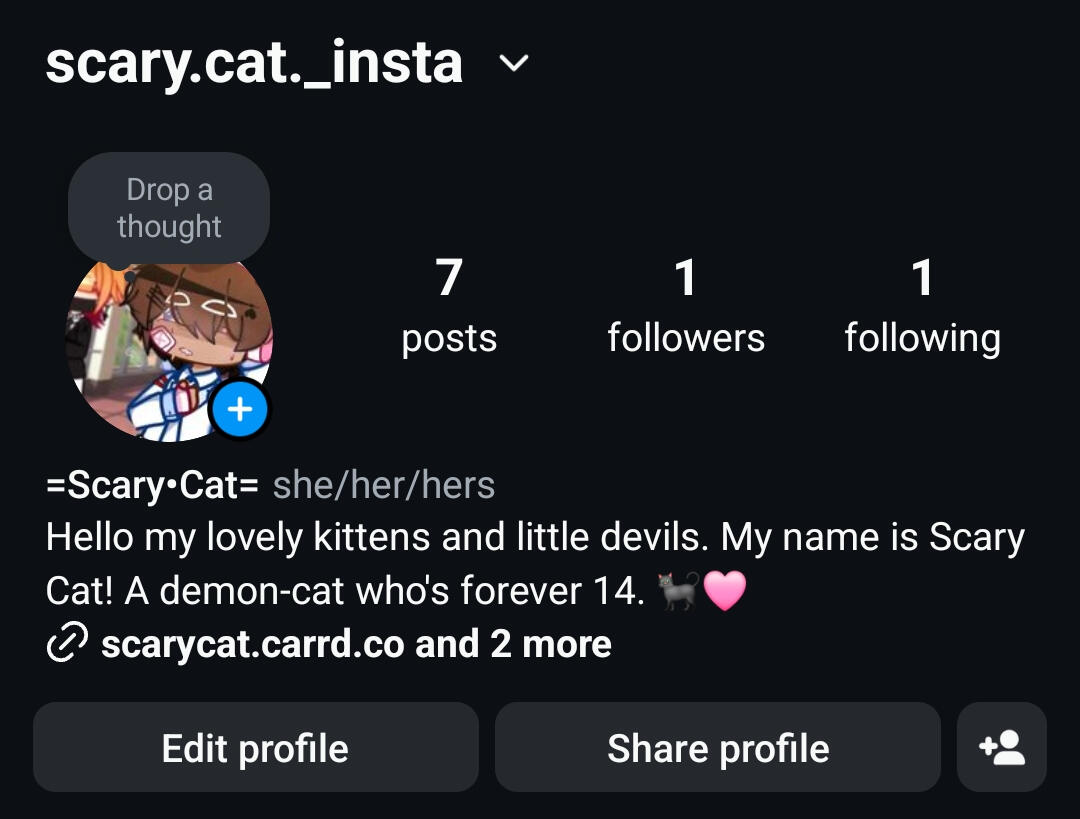Image resolution: width=1080 pixels, height=819 pixels.
Task: Tap Share profile
Action: click(x=718, y=748)
